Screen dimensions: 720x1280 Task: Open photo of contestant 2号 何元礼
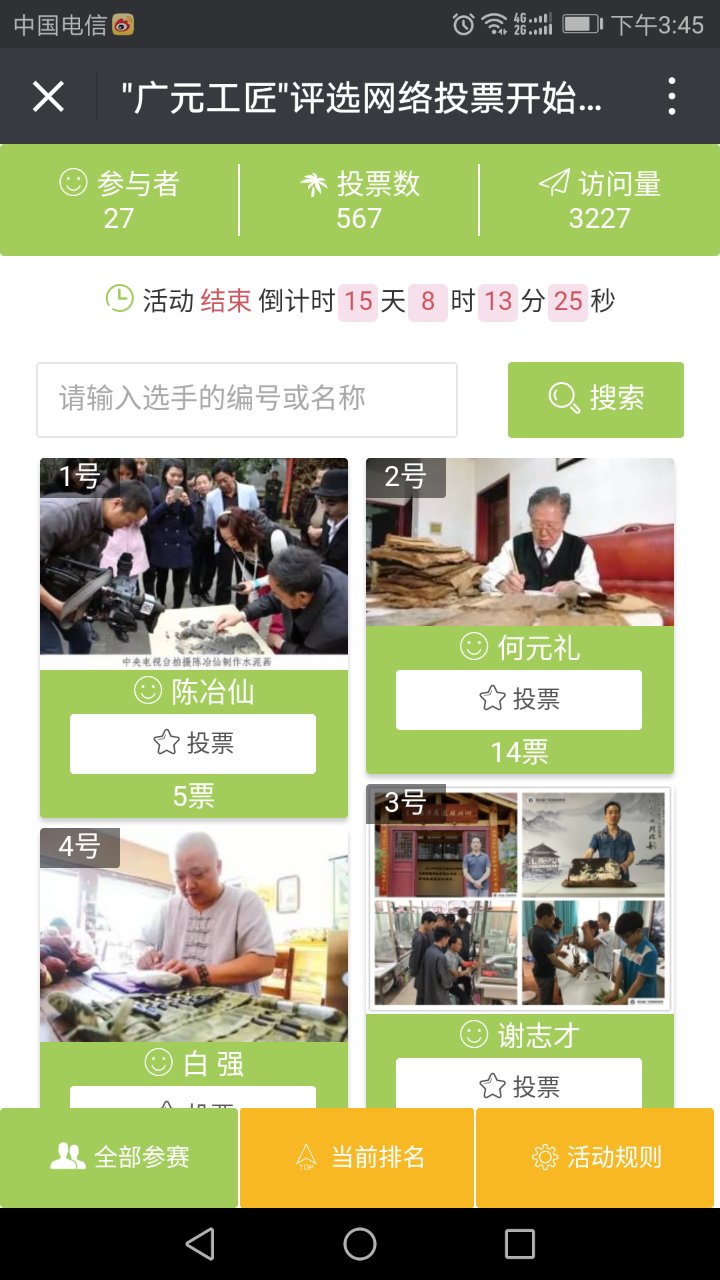click(520, 542)
